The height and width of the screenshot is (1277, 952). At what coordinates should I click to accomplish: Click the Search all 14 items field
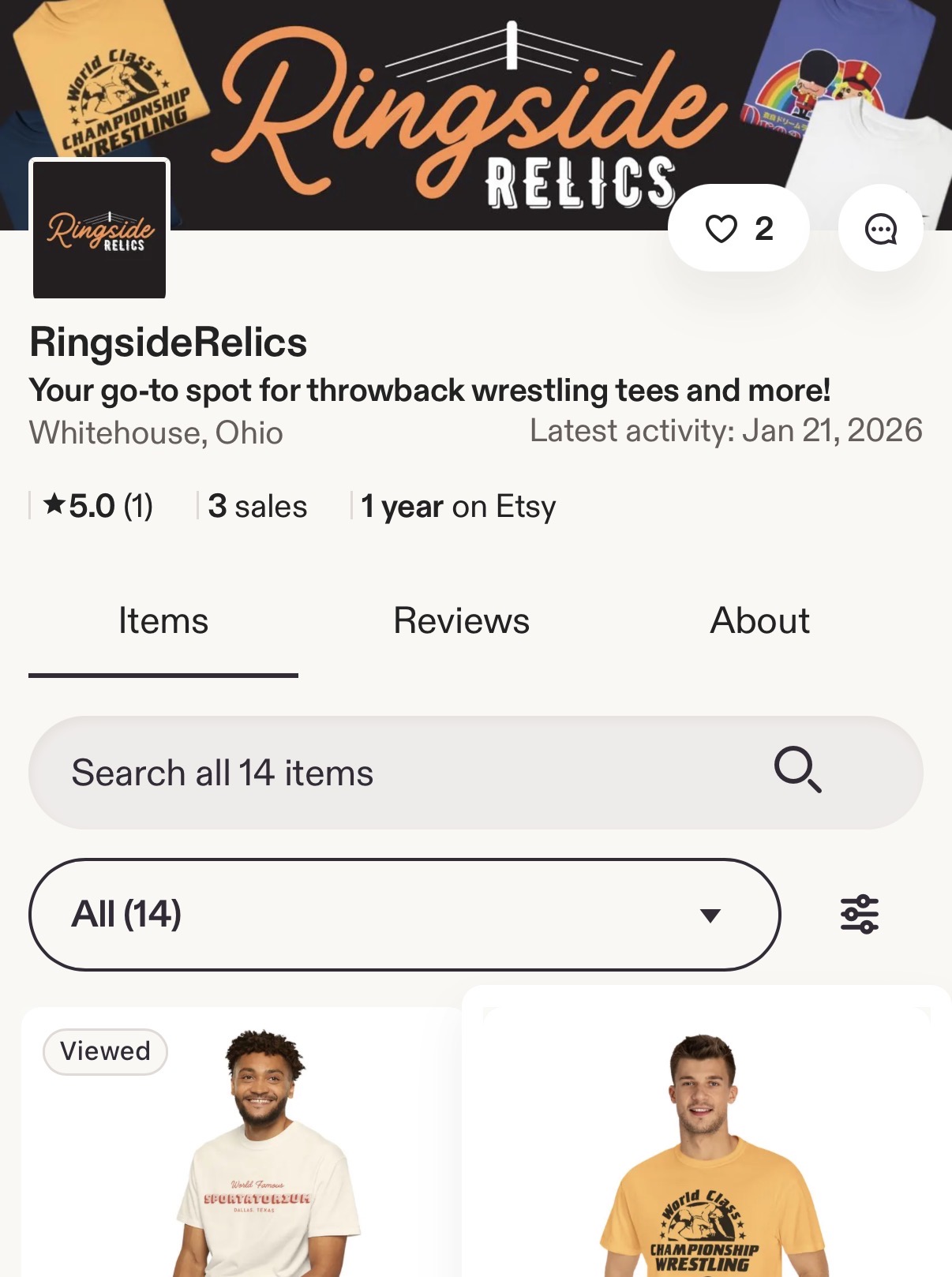pyautogui.click(x=316, y=772)
